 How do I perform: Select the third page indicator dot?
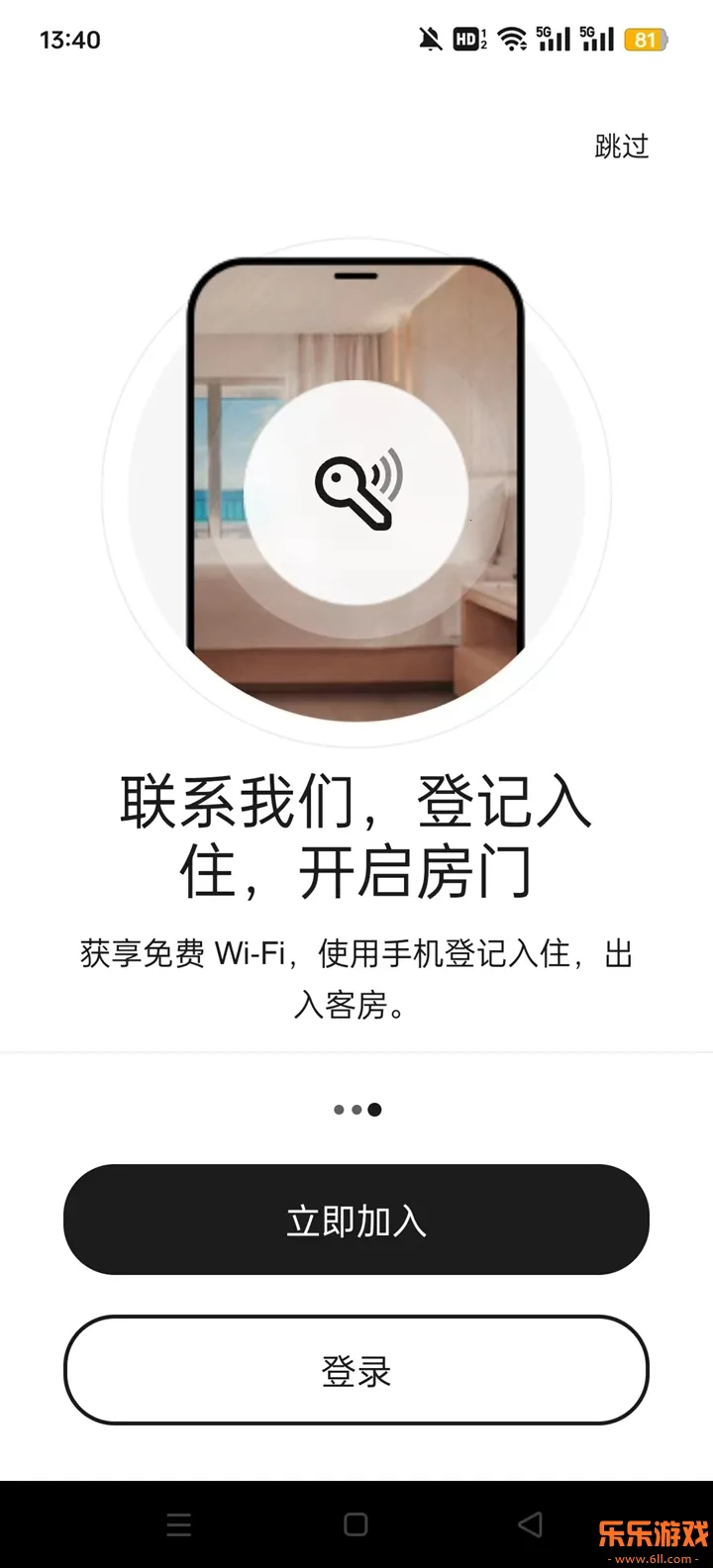(374, 1109)
